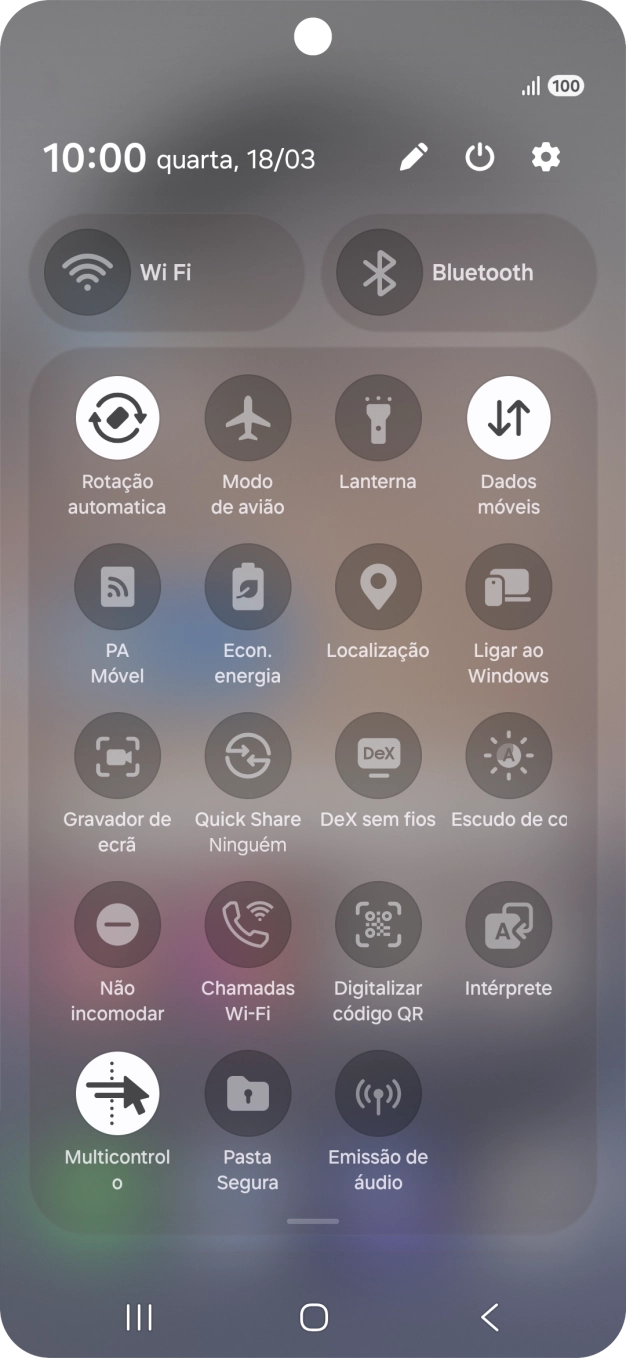626x1358 pixels.
Task: Disable Rotação automatica
Action: click(x=117, y=418)
